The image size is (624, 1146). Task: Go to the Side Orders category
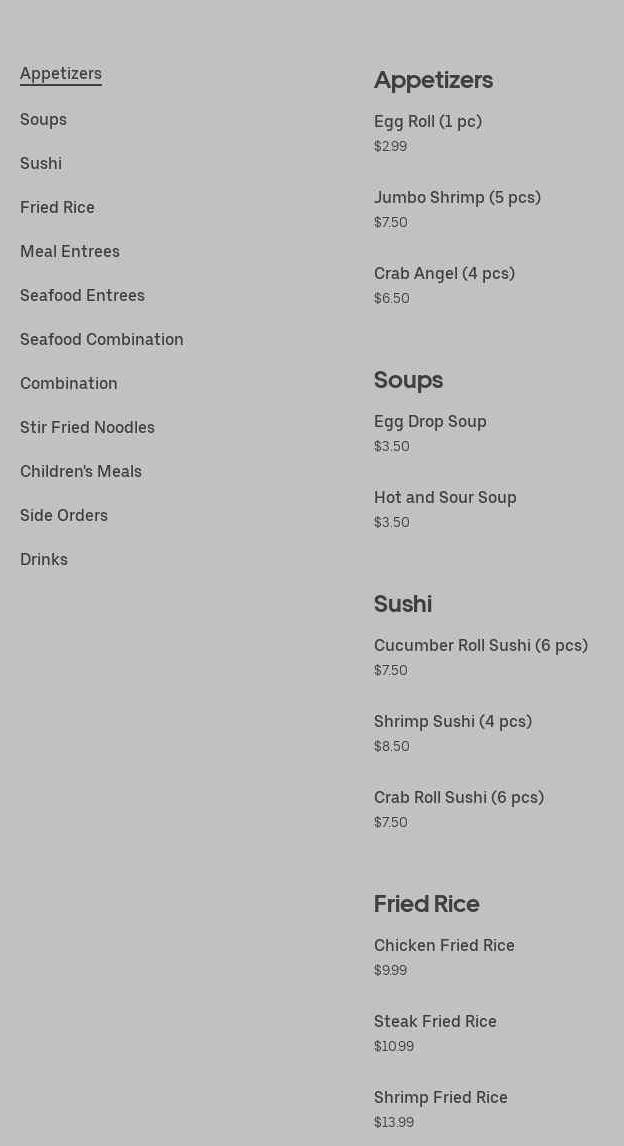point(64,515)
